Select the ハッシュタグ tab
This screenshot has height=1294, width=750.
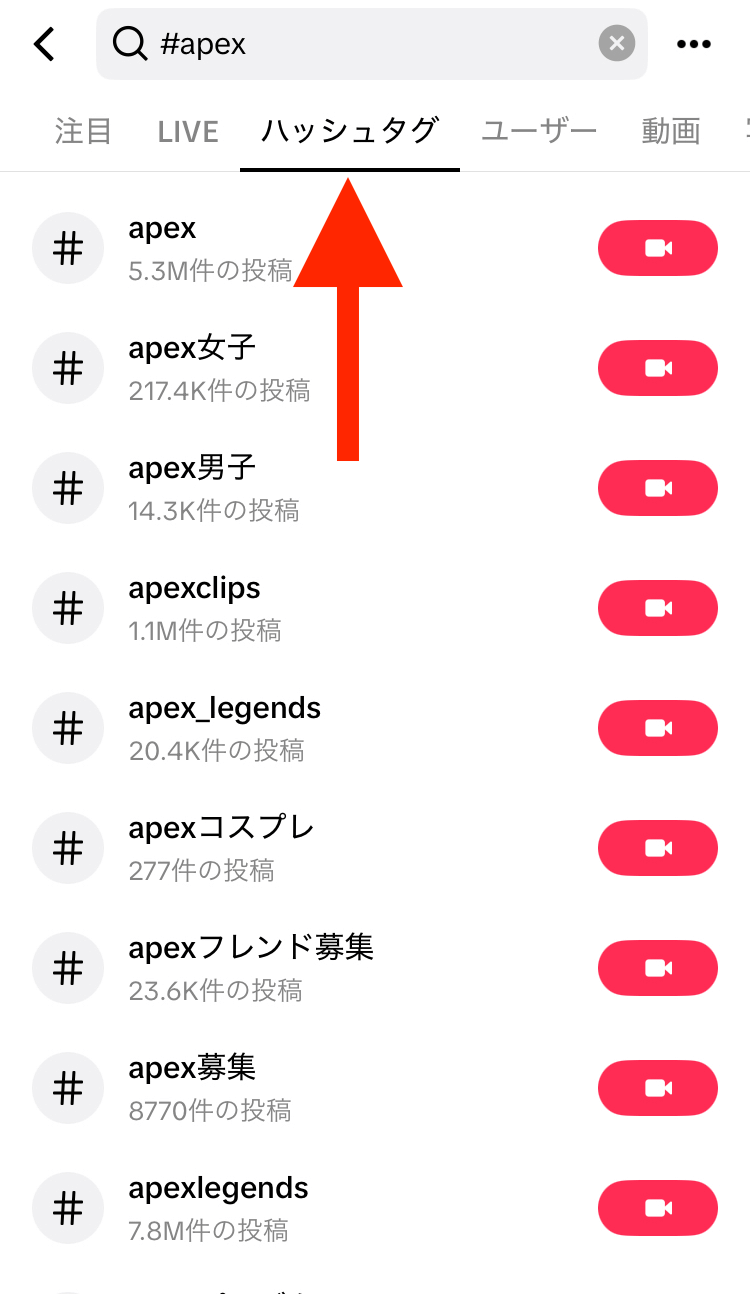[350, 131]
